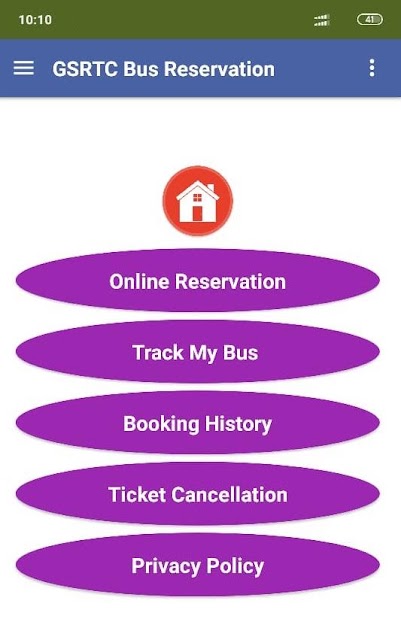Go to Ticket Cancellation
This screenshot has height=640, width=401.
point(198,494)
